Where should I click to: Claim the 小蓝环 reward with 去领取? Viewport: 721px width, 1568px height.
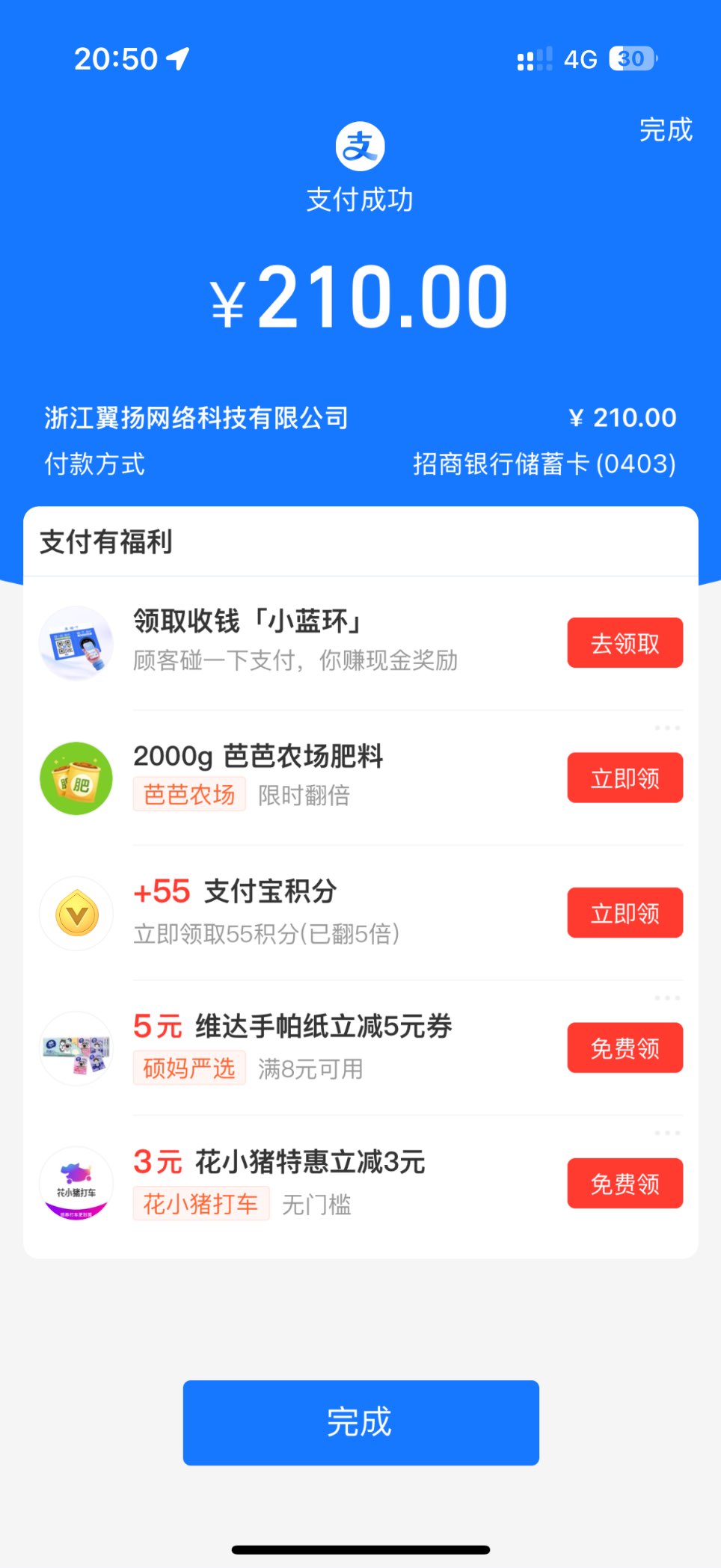click(x=625, y=643)
